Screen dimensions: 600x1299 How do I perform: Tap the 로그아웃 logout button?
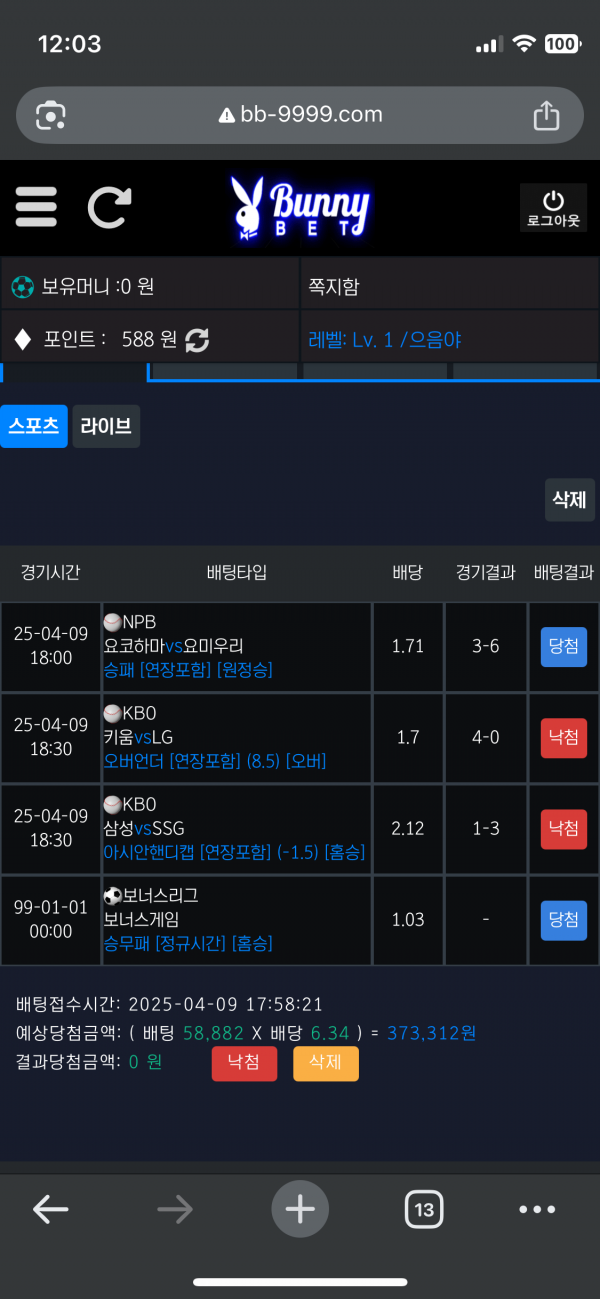tap(553, 208)
